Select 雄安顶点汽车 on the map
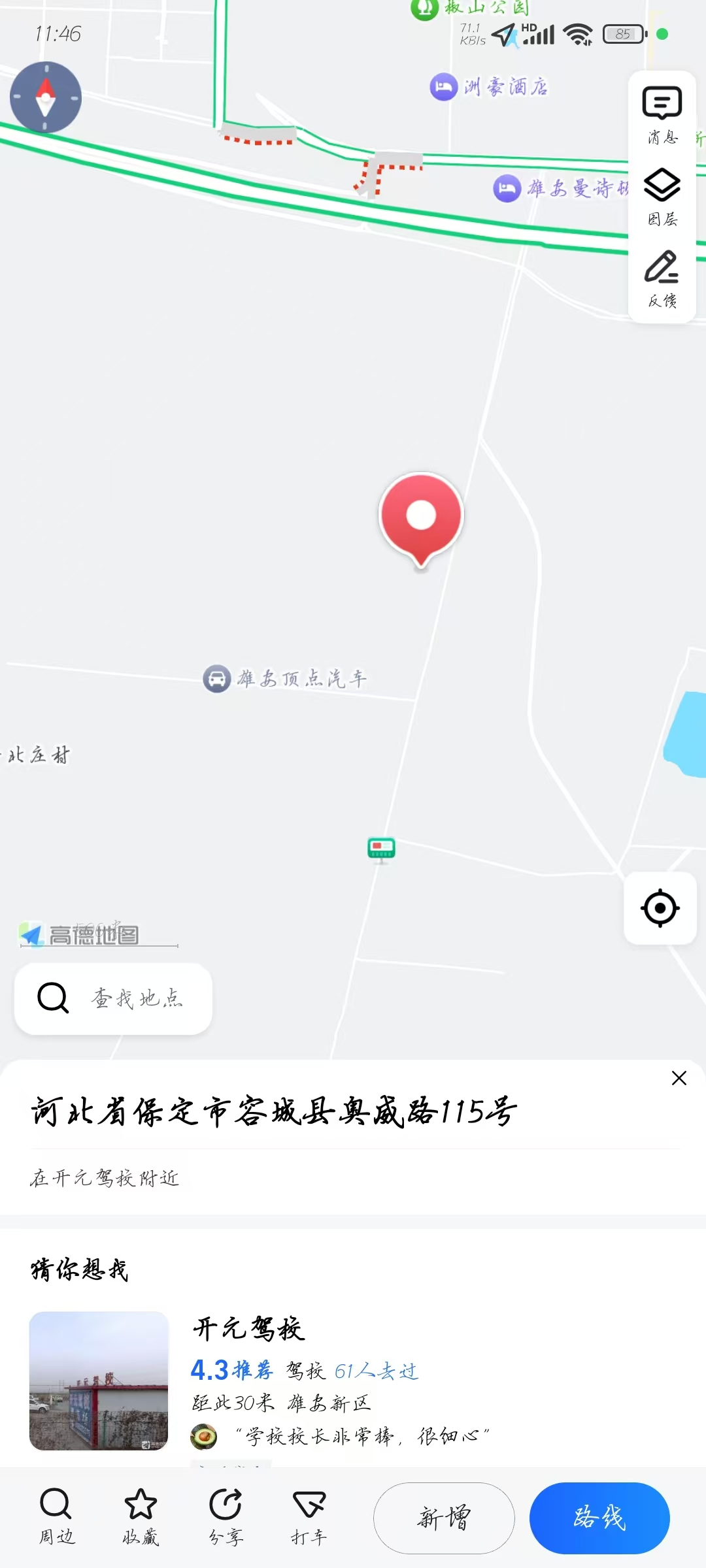The width and height of the screenshot is (706, 1568). point(285,679)
